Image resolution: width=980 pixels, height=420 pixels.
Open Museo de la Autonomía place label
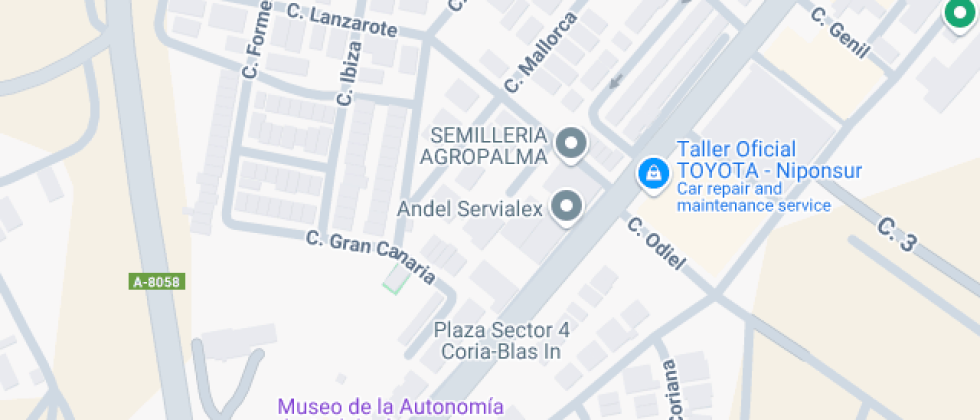390,406
